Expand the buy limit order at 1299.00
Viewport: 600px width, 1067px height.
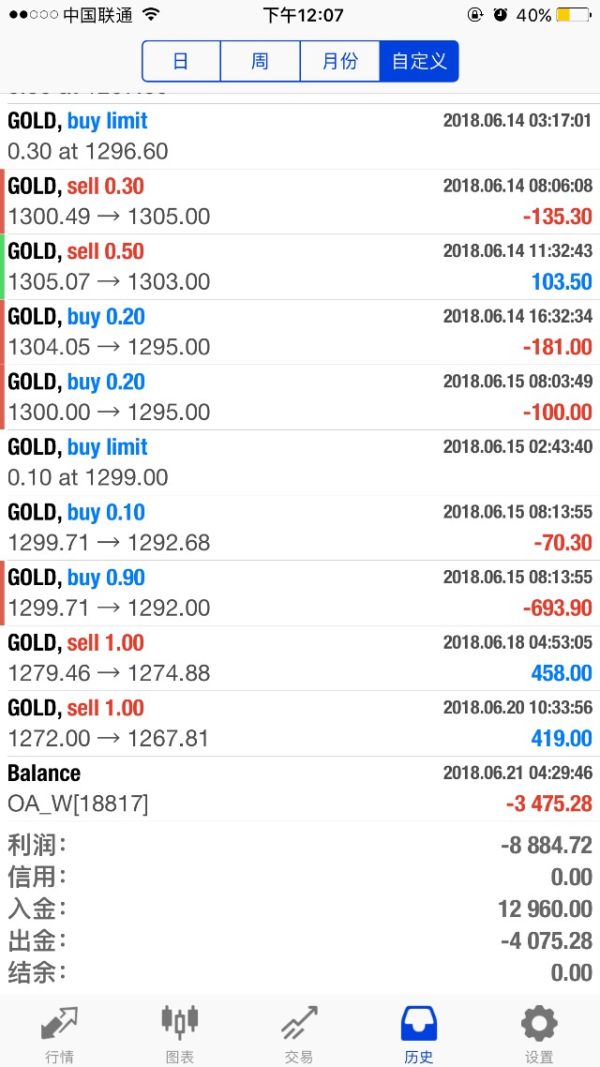click(x=300, y=462)
